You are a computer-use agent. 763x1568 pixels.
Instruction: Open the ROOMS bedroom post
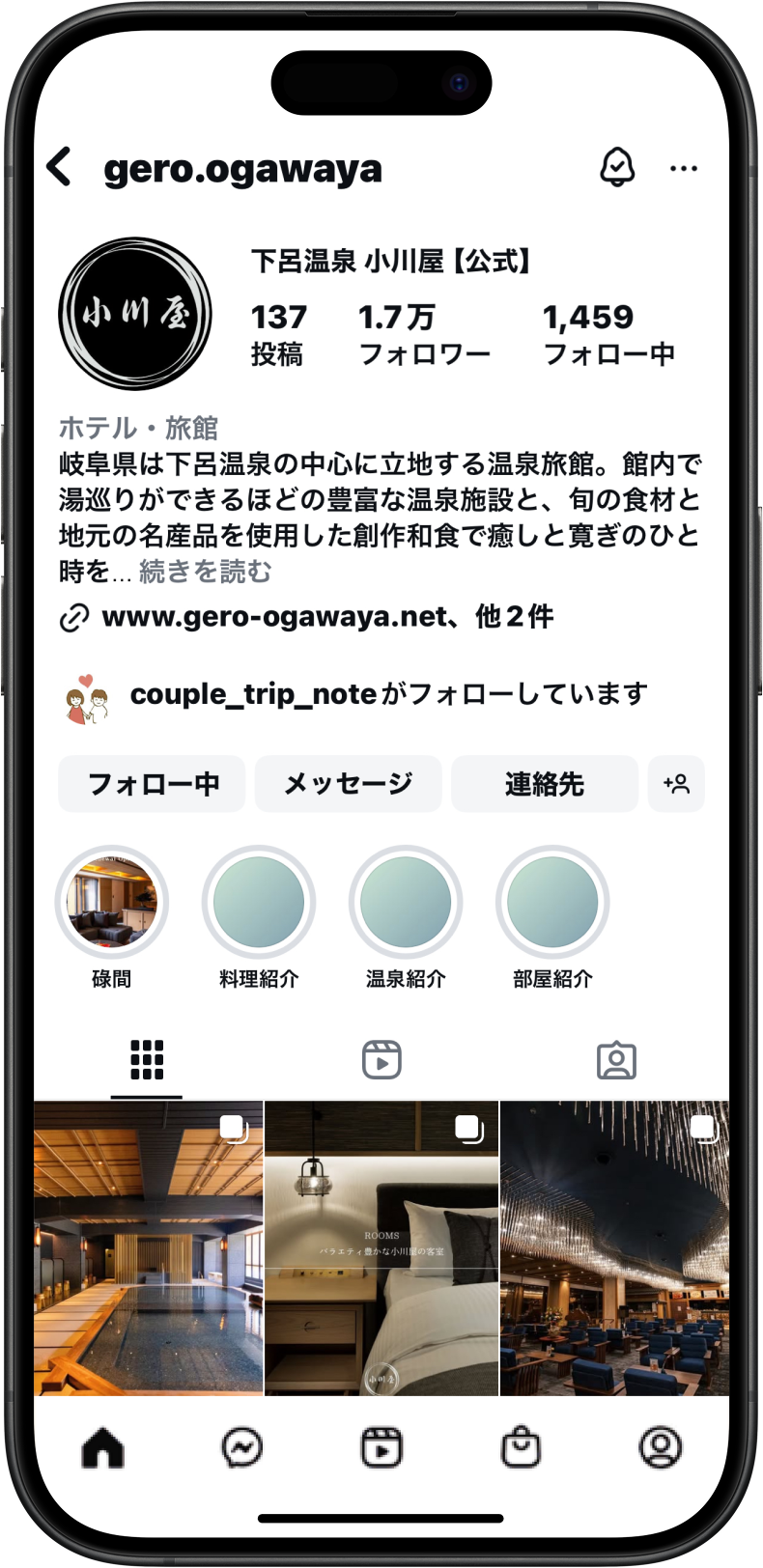point(381,1247)
